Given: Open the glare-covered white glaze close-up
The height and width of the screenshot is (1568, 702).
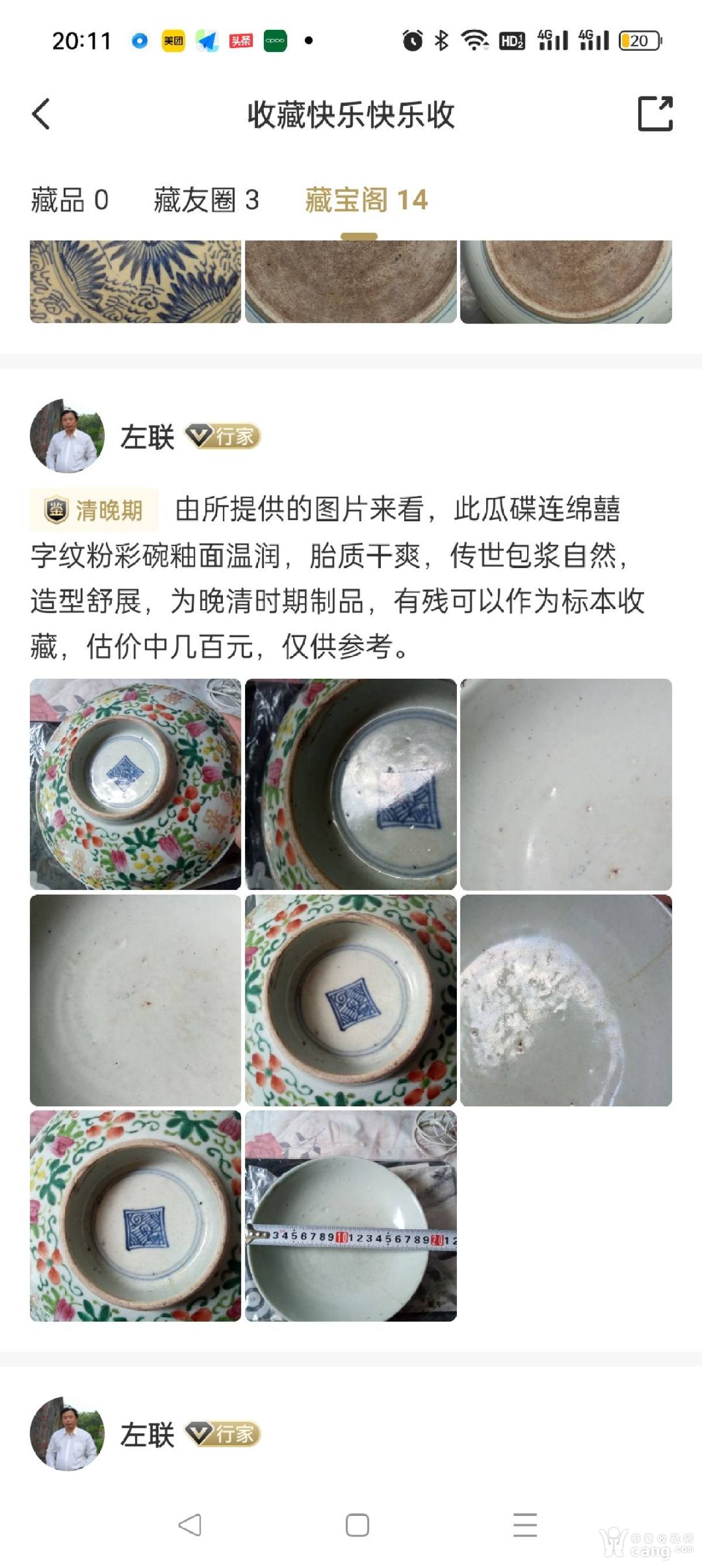Looking at the screenshot, I should point(566,1000).
